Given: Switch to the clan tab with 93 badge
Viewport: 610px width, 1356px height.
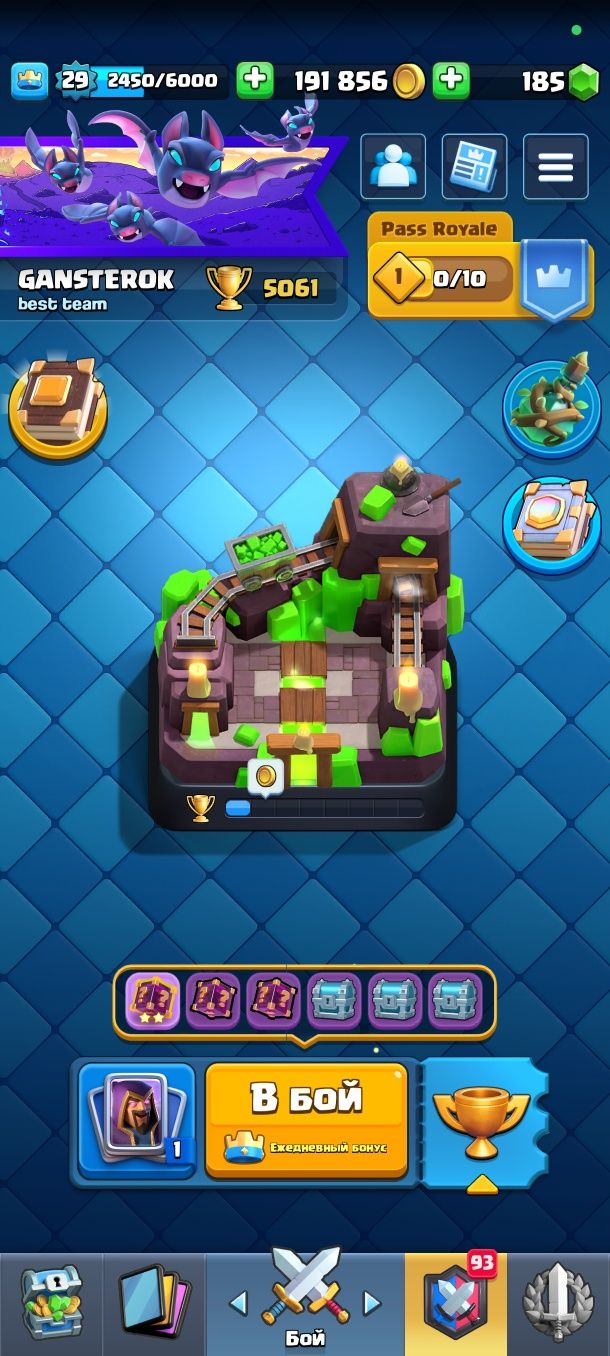Looking at the screenshot, I should [455, 1303].
